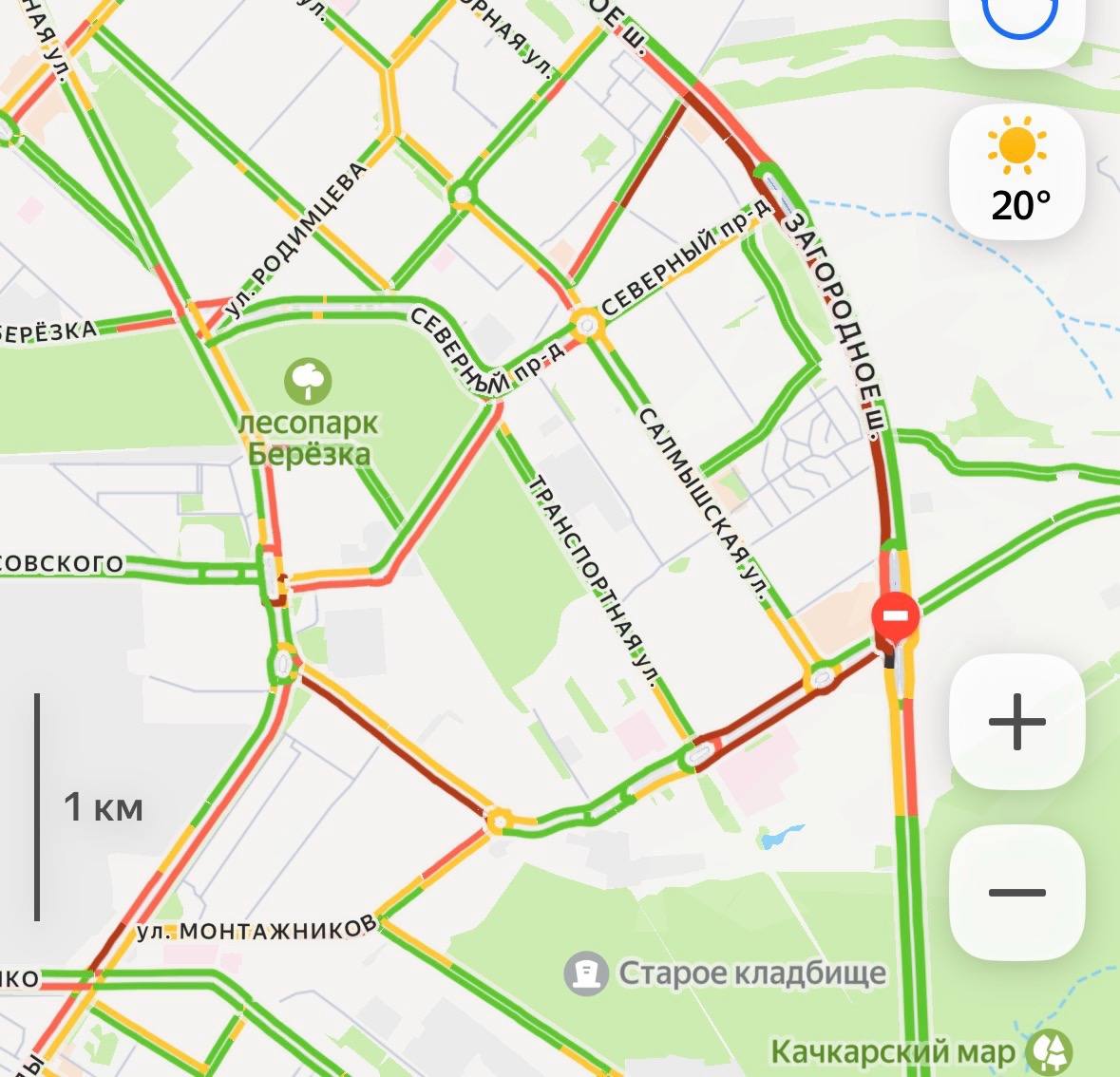Zoom in the map with plus button
1120x1077 pixels.
click(1016, 722)
